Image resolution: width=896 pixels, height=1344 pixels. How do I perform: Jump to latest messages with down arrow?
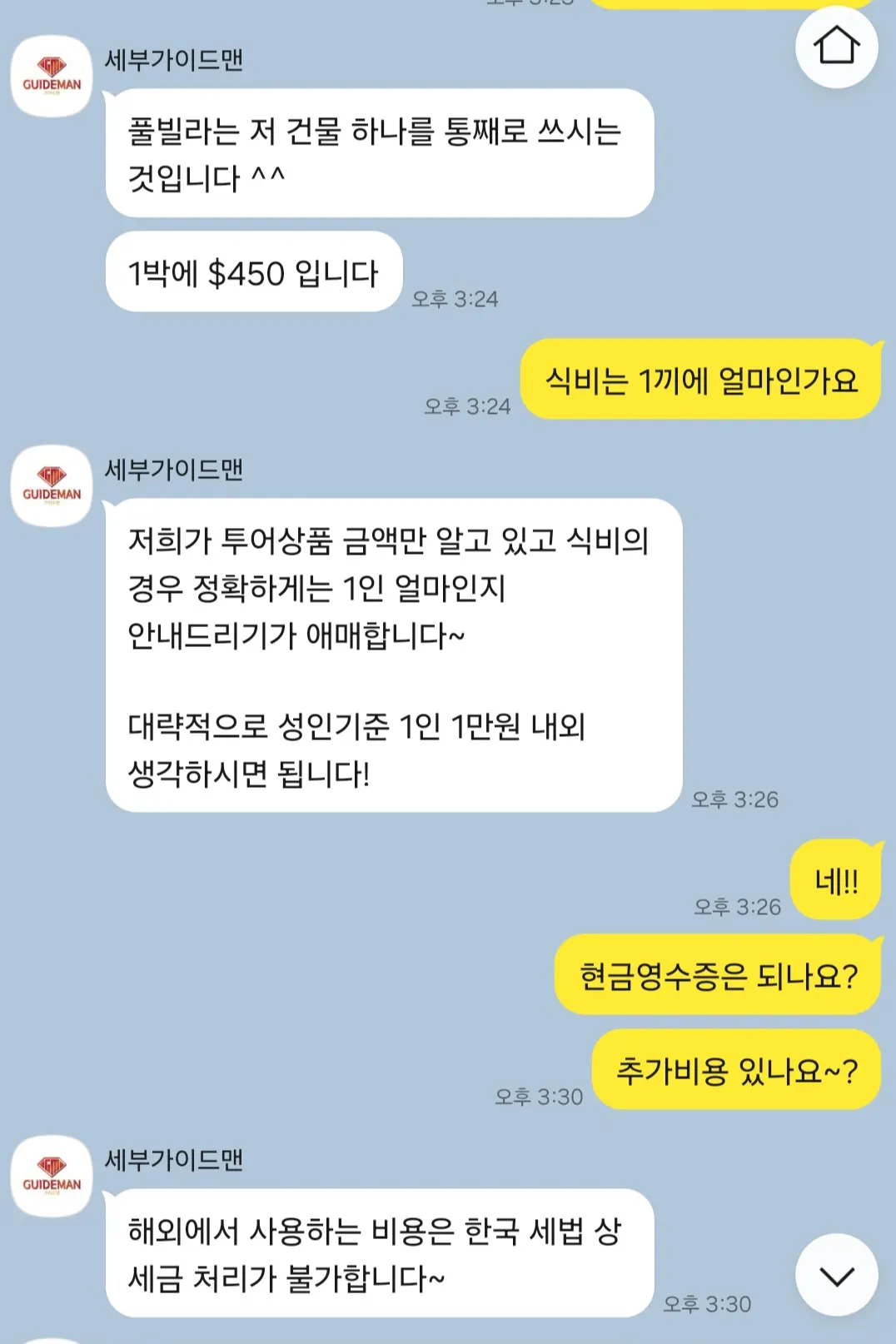tap(836, 1275)
